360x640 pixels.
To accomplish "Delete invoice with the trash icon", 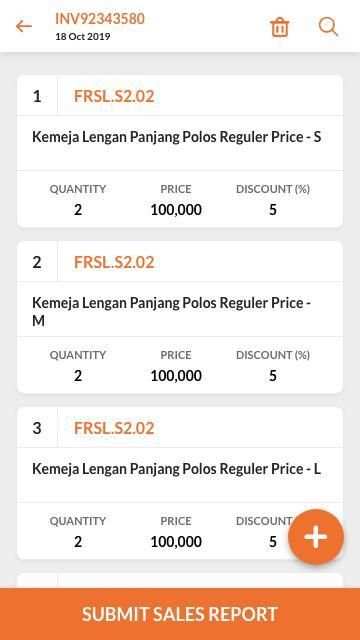I will [x=280, y=27].
